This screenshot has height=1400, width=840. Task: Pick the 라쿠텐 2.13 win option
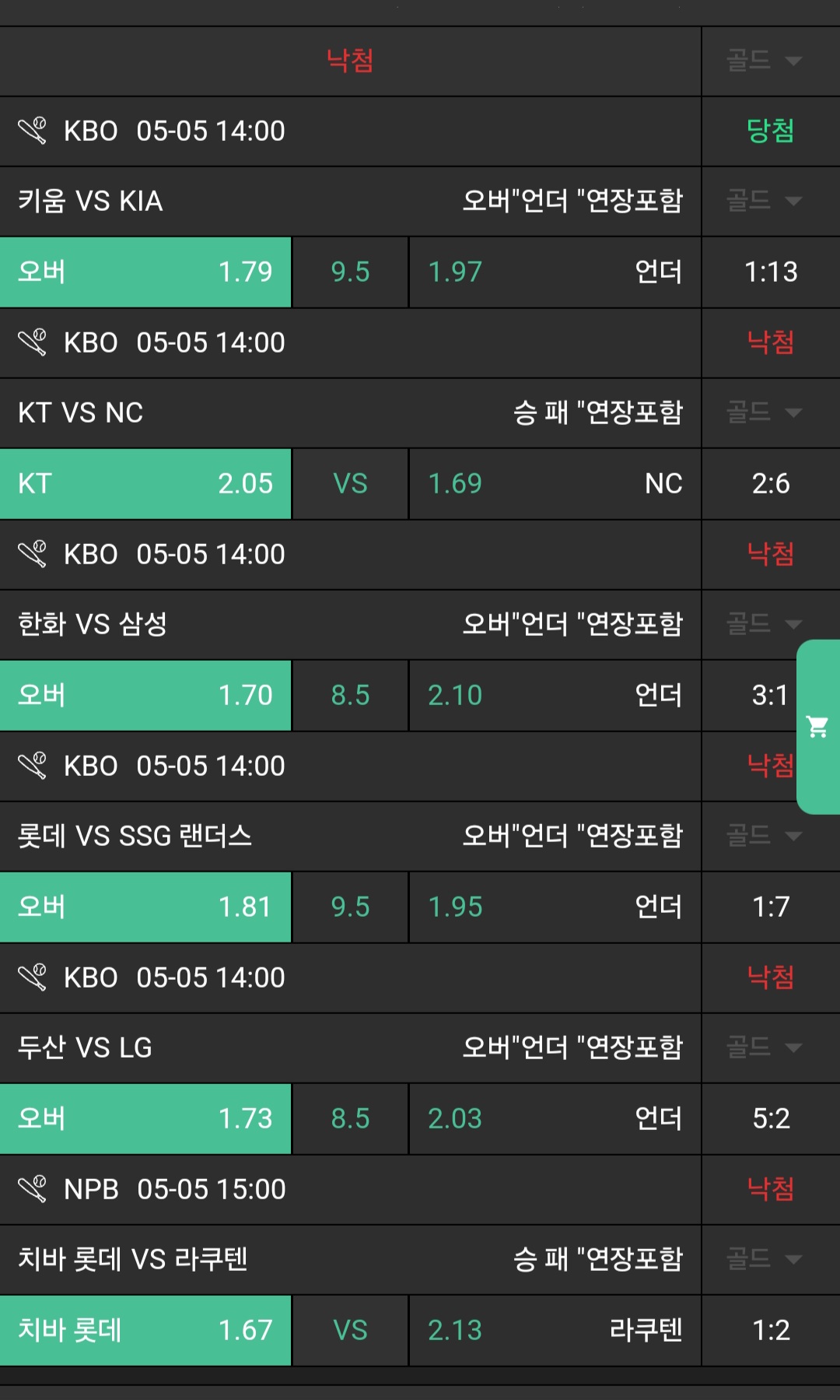tap(555, 1330)
